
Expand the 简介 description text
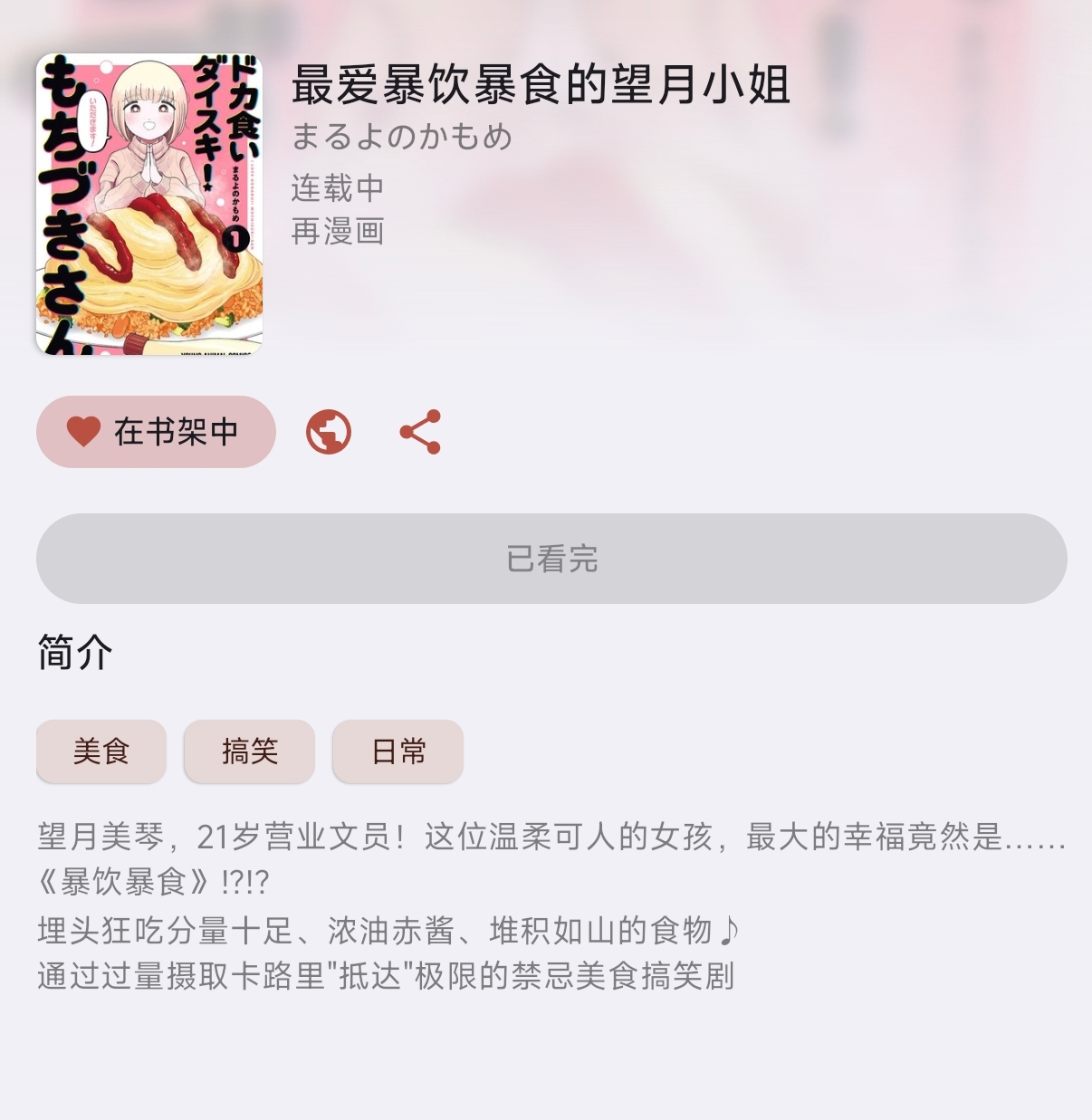551,905
